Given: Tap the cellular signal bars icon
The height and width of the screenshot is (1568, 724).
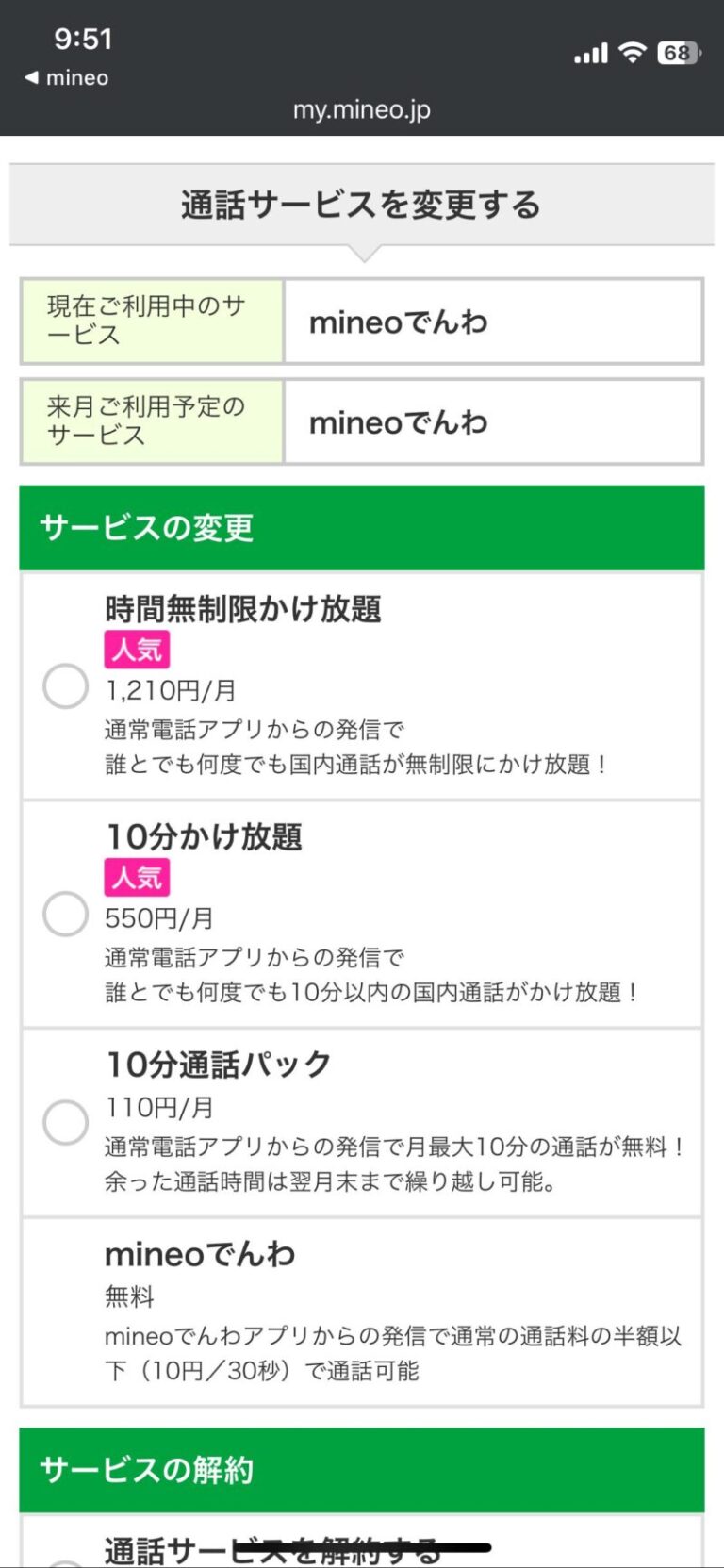Looking at the screenshot, I should (589, 54).
